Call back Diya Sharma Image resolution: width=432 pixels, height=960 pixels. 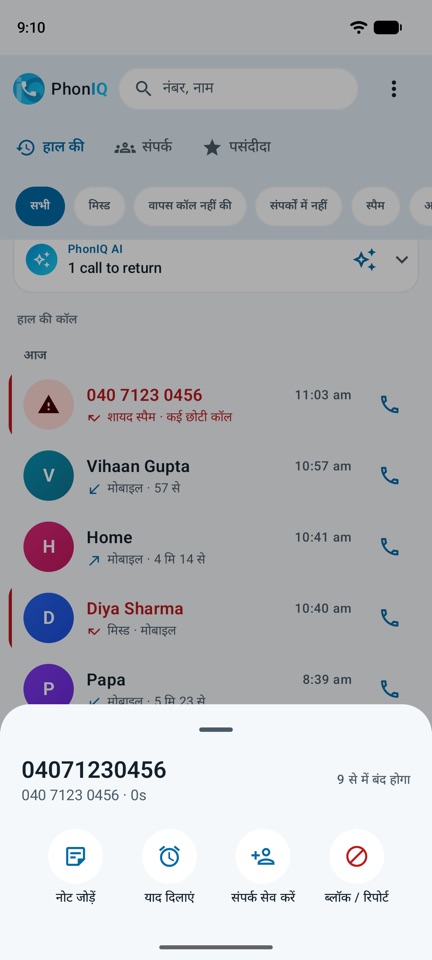[390, 618]
